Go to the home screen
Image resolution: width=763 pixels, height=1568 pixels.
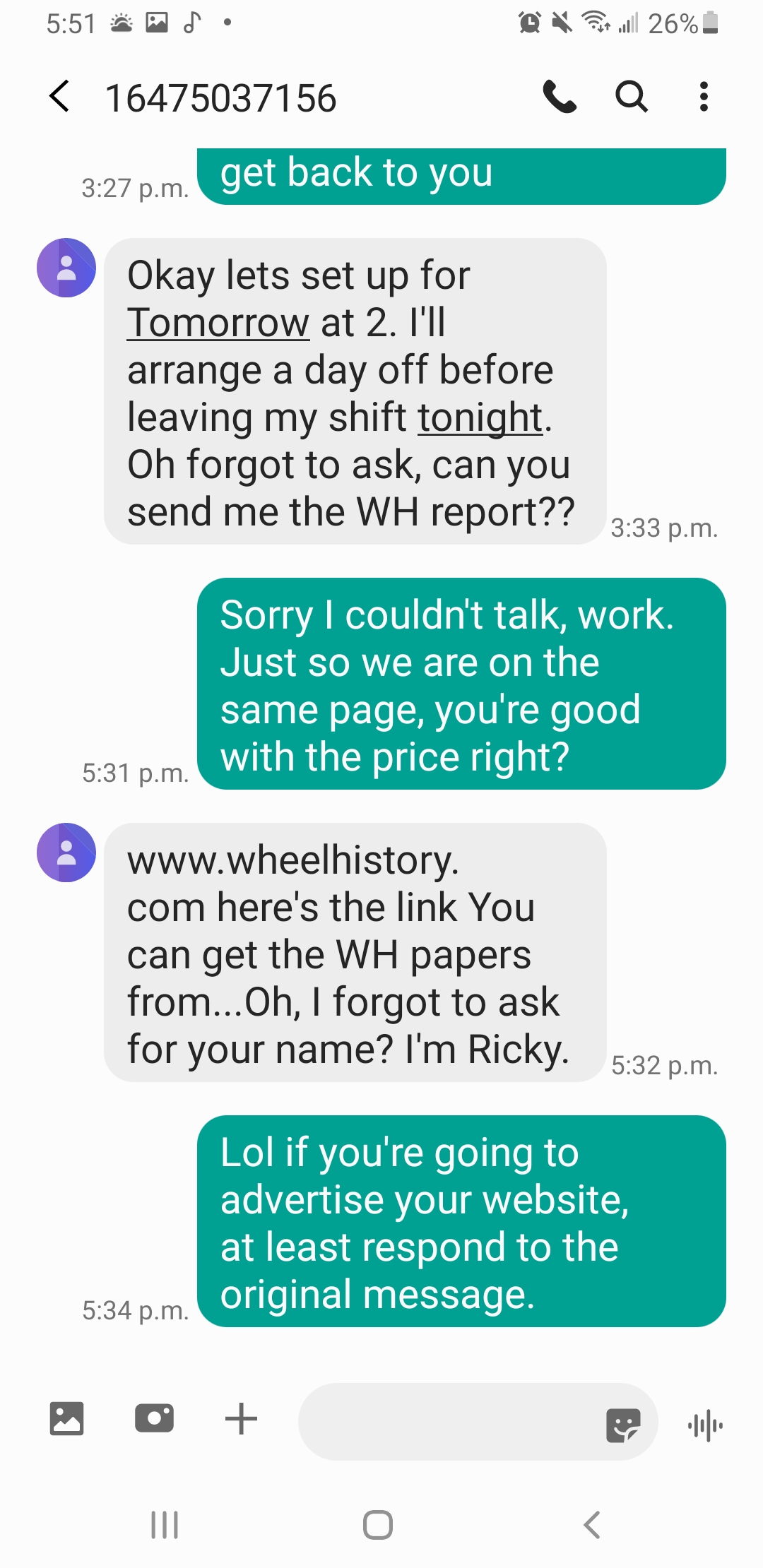(378, 1525)
